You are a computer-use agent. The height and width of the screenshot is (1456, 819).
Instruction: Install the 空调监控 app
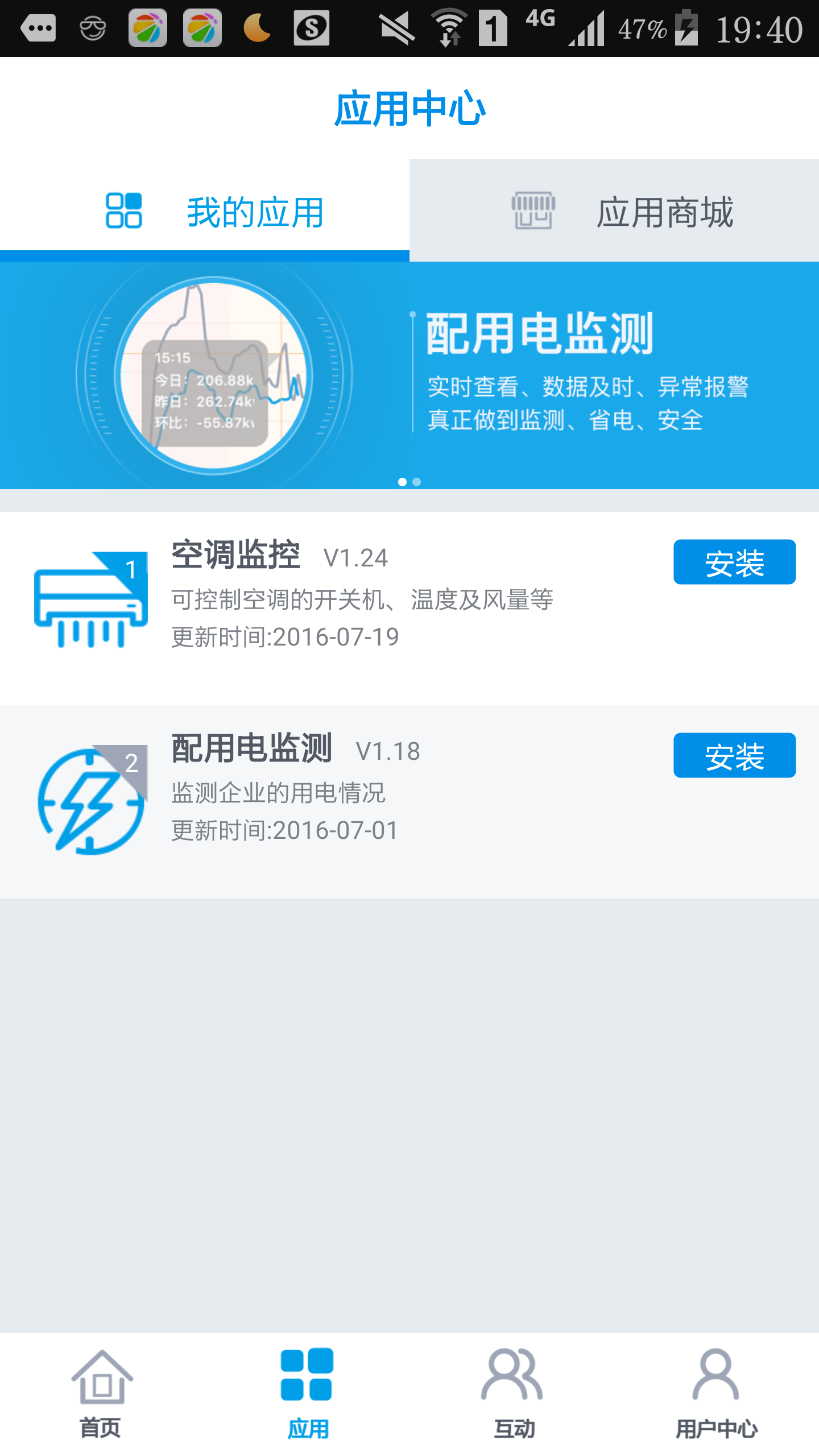734,562
